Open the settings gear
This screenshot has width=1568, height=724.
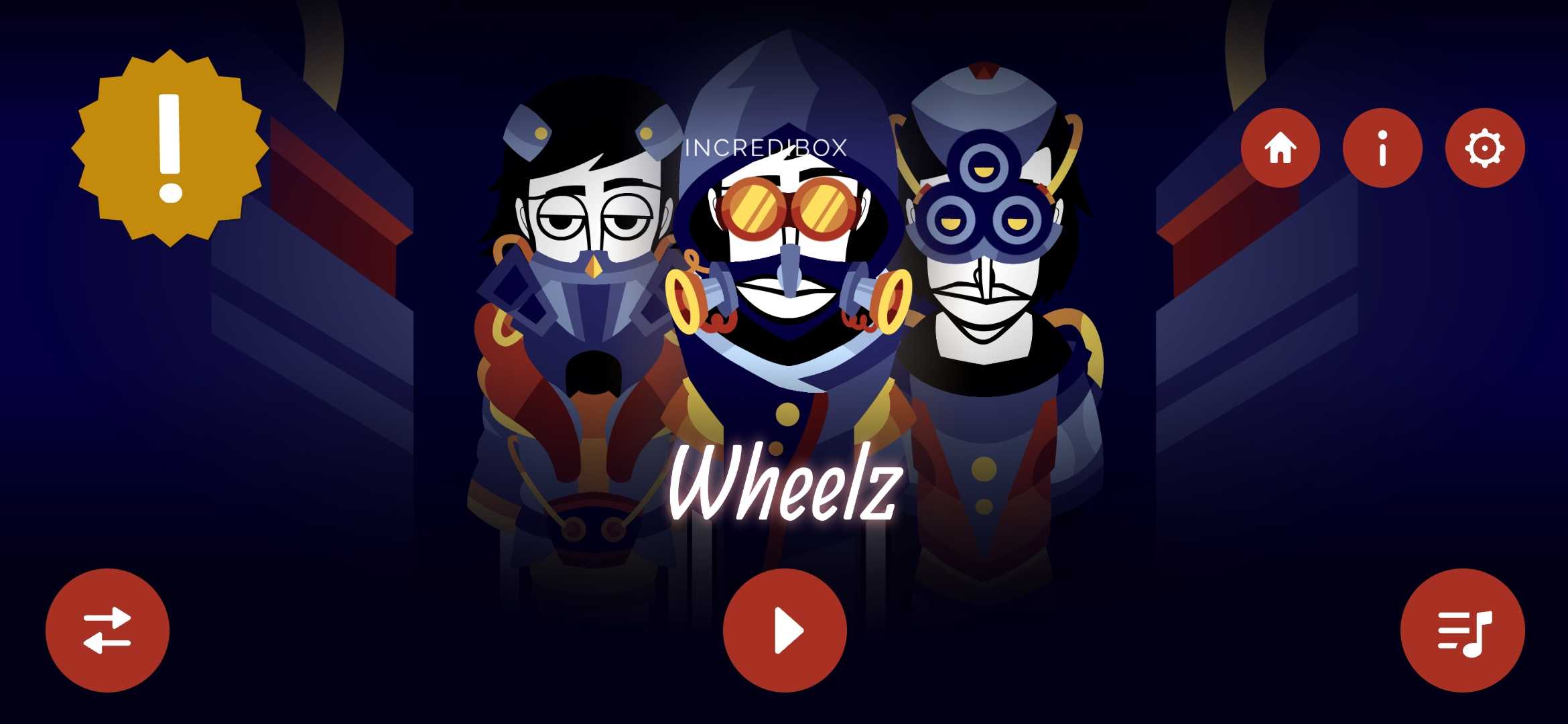pos(1485,147)
